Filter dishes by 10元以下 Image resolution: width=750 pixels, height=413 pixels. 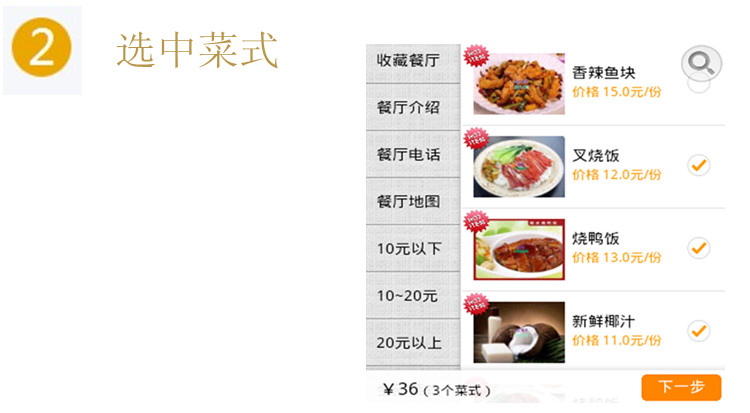(x=413, y=248)
